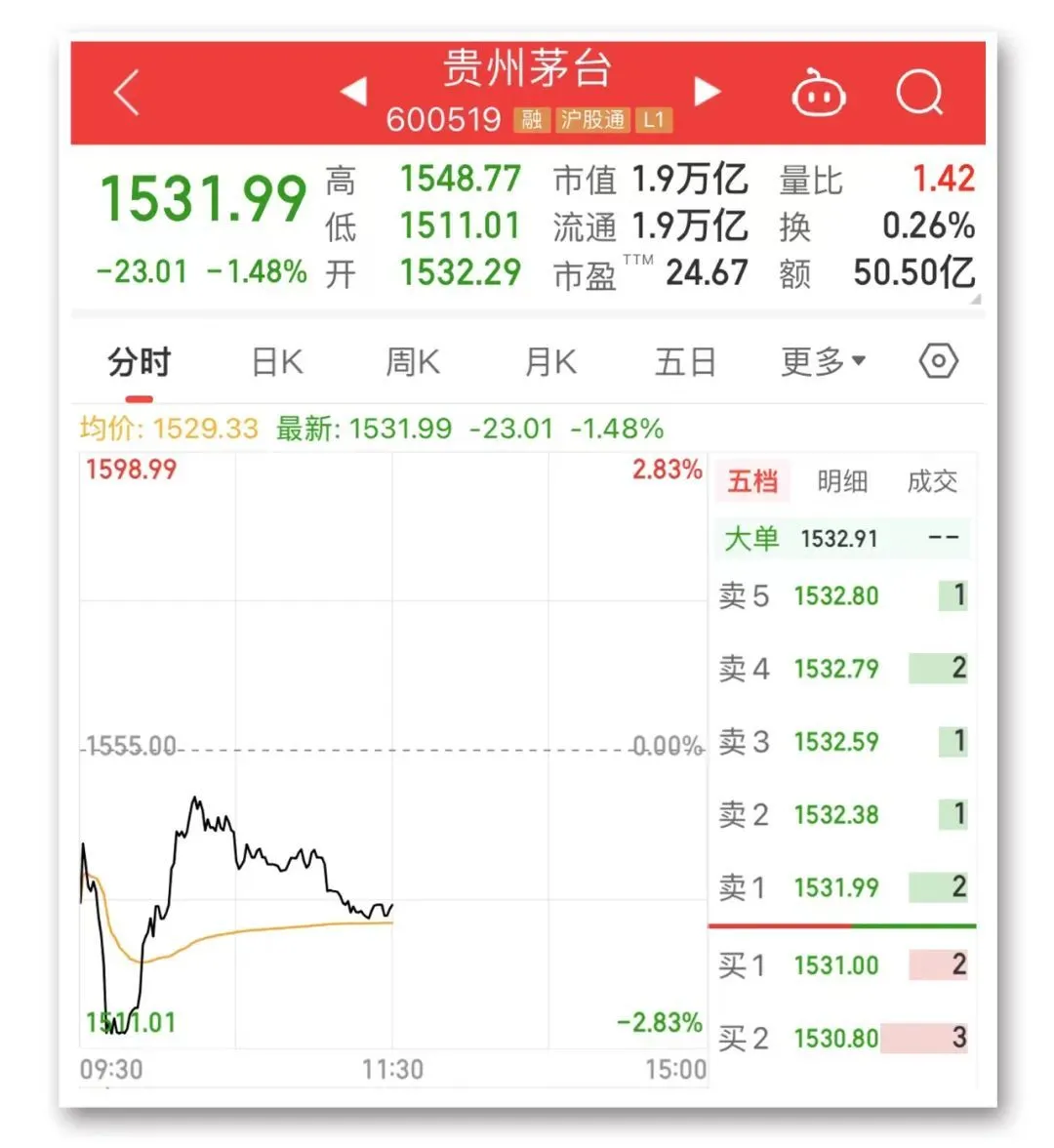Screen dimensions: 1054x1148
Task: Select the 五档 order book tab
Action: (752, 481)
